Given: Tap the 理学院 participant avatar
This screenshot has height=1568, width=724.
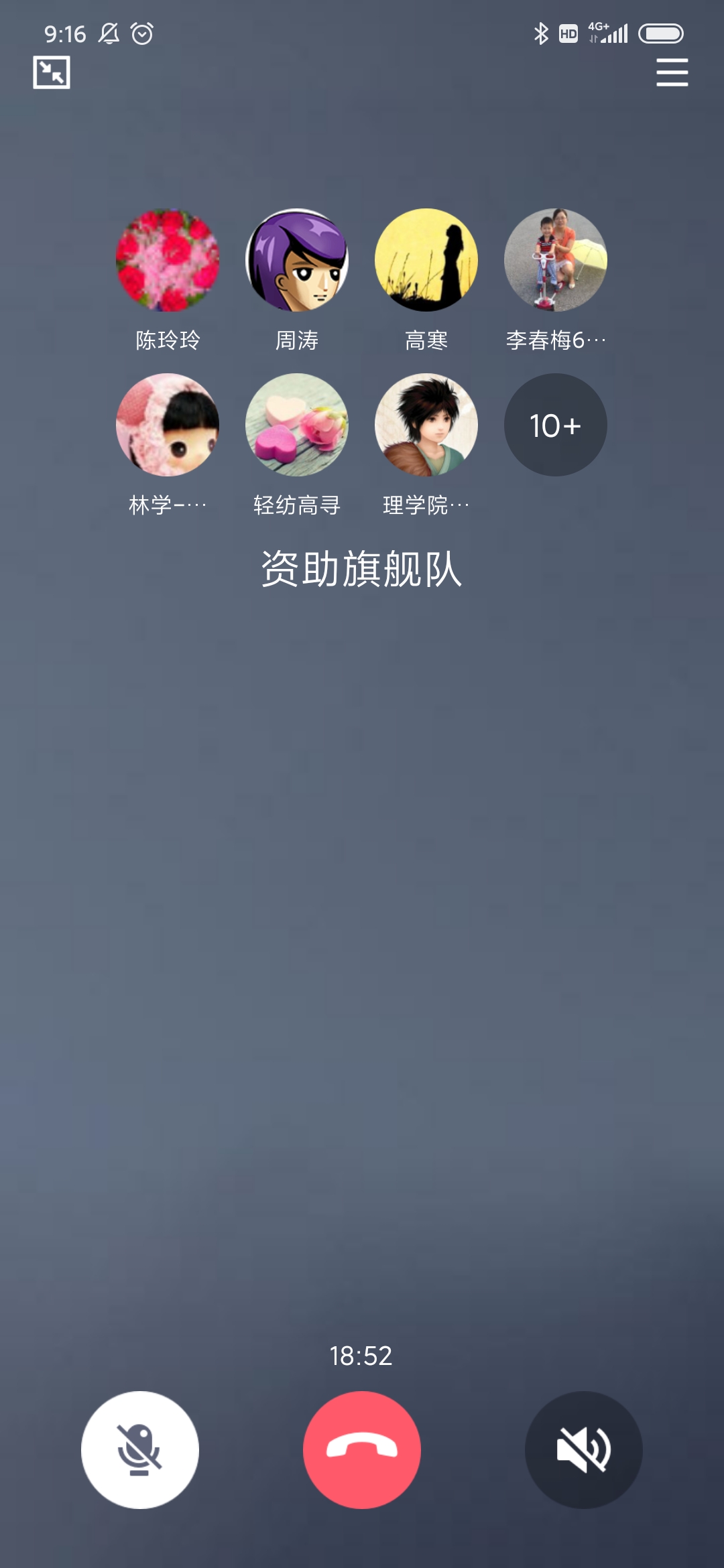Looking at the screenshot, I should [426, 425].
